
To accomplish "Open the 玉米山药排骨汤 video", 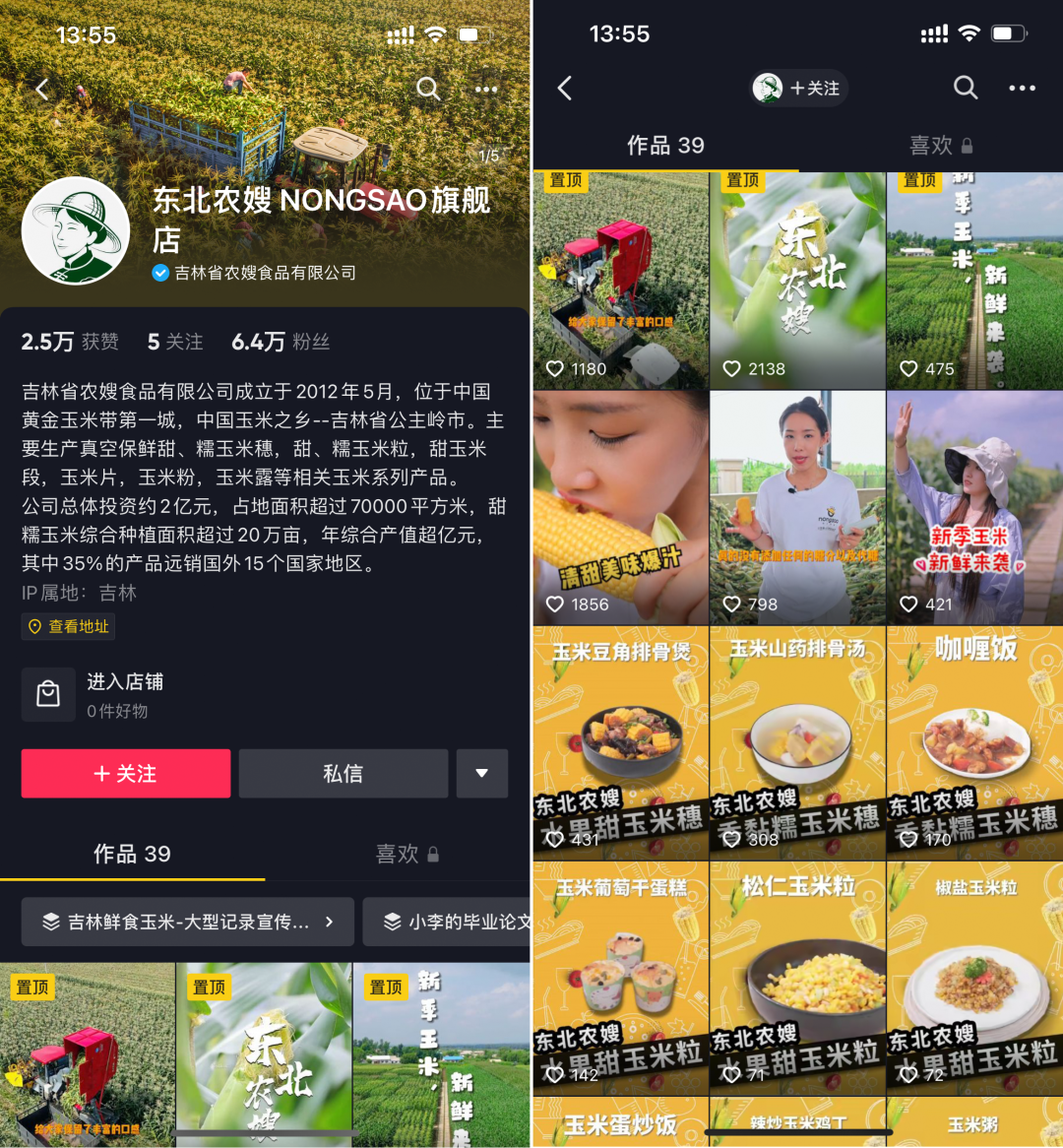I will click(x=797, y=743).
